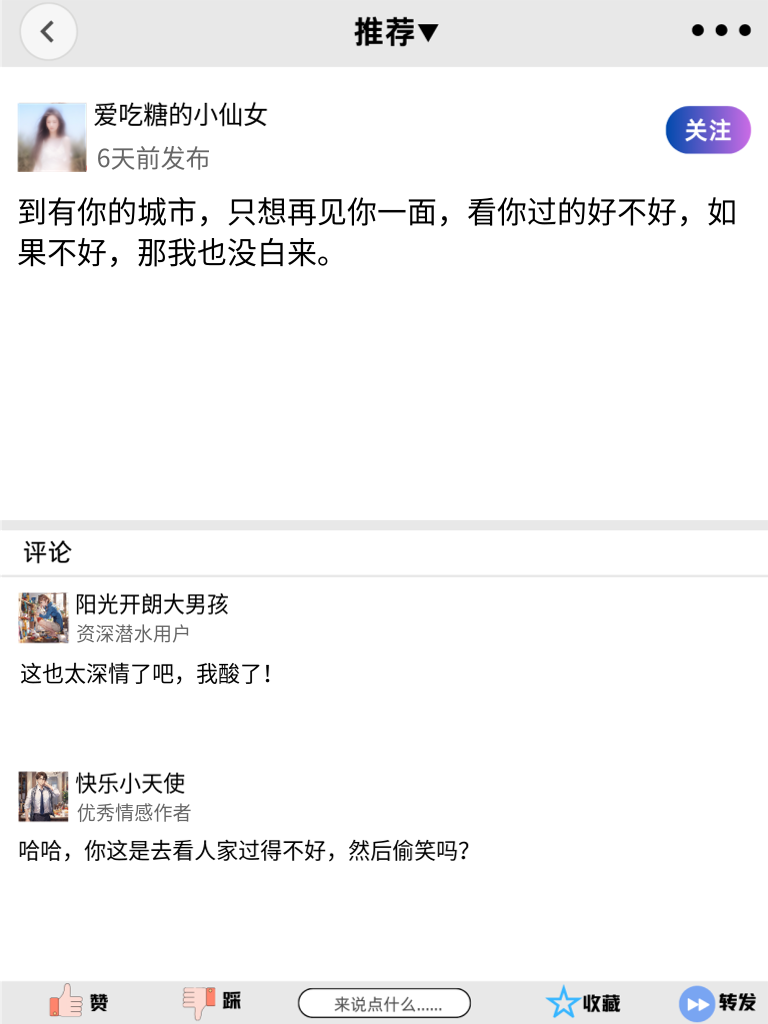Click the 来说点什么 comment input field

click(x=385, y=1002)
